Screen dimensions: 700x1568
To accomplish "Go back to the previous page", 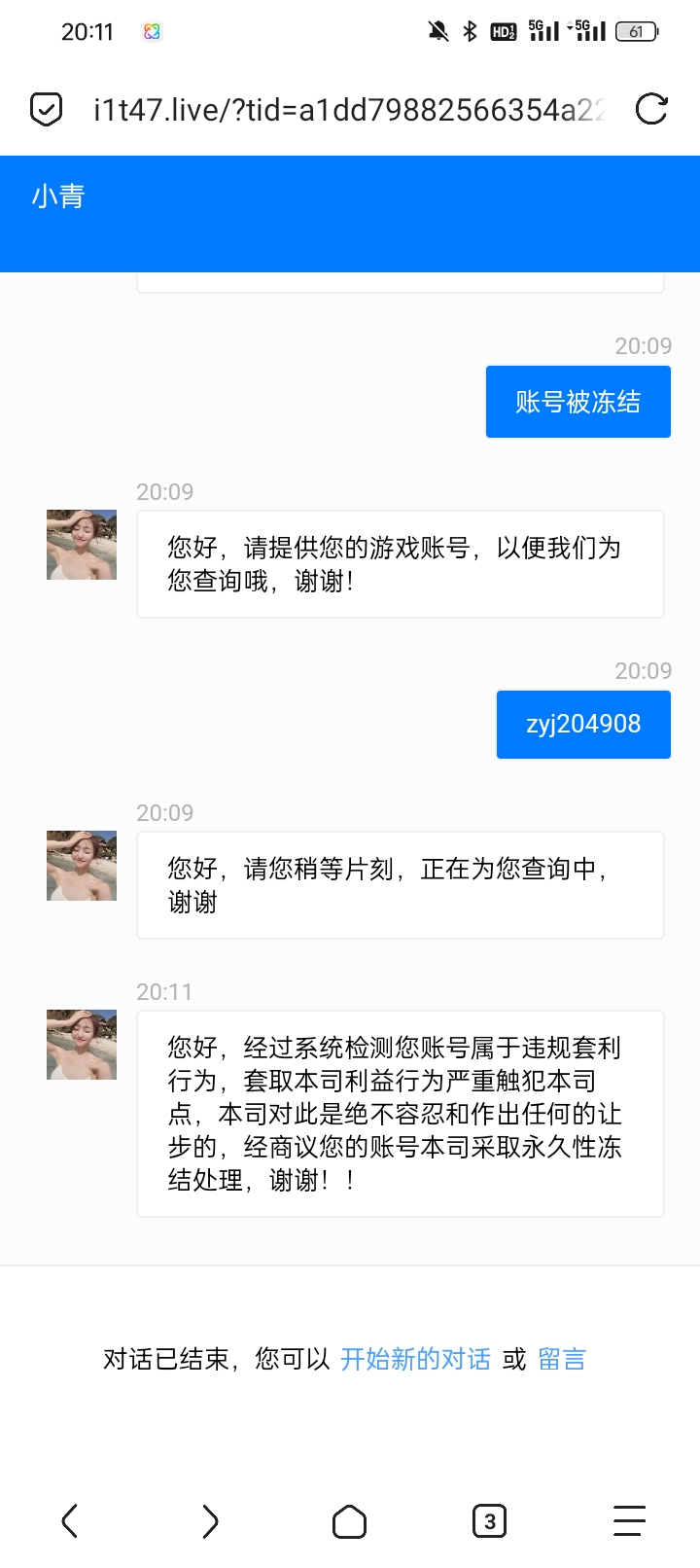I will tap(70, 1521).
